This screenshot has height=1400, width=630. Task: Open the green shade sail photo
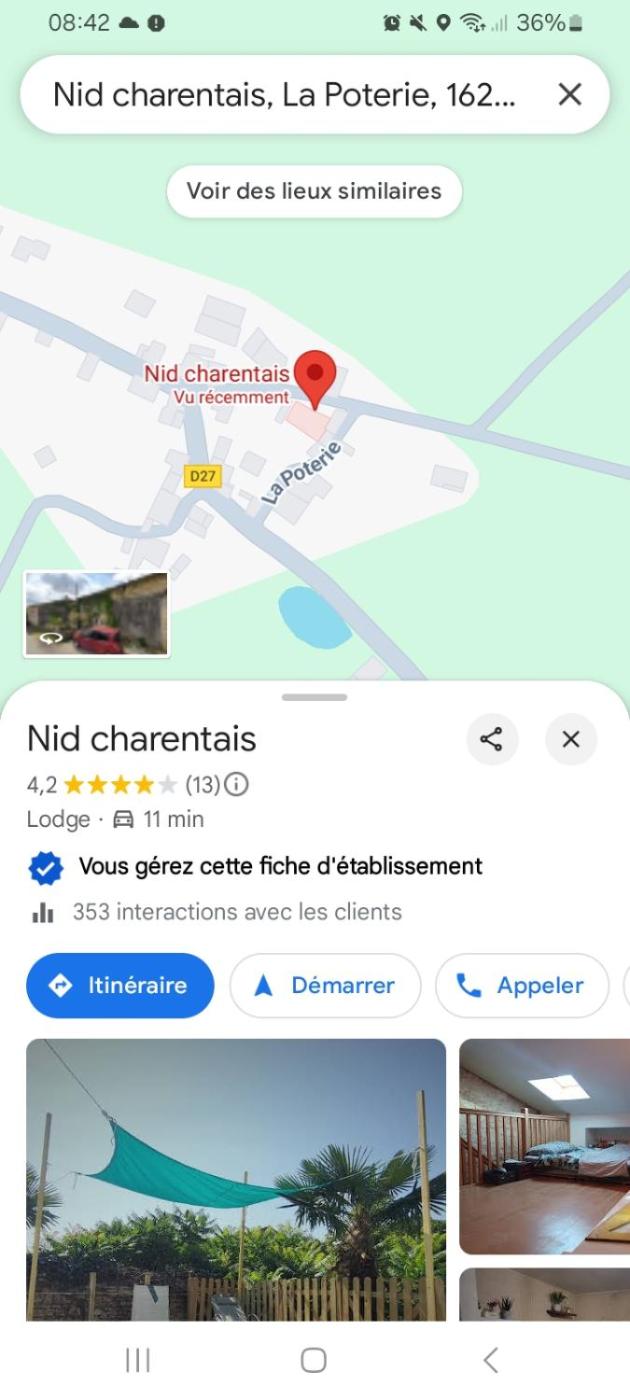[x=236, y=1180]
